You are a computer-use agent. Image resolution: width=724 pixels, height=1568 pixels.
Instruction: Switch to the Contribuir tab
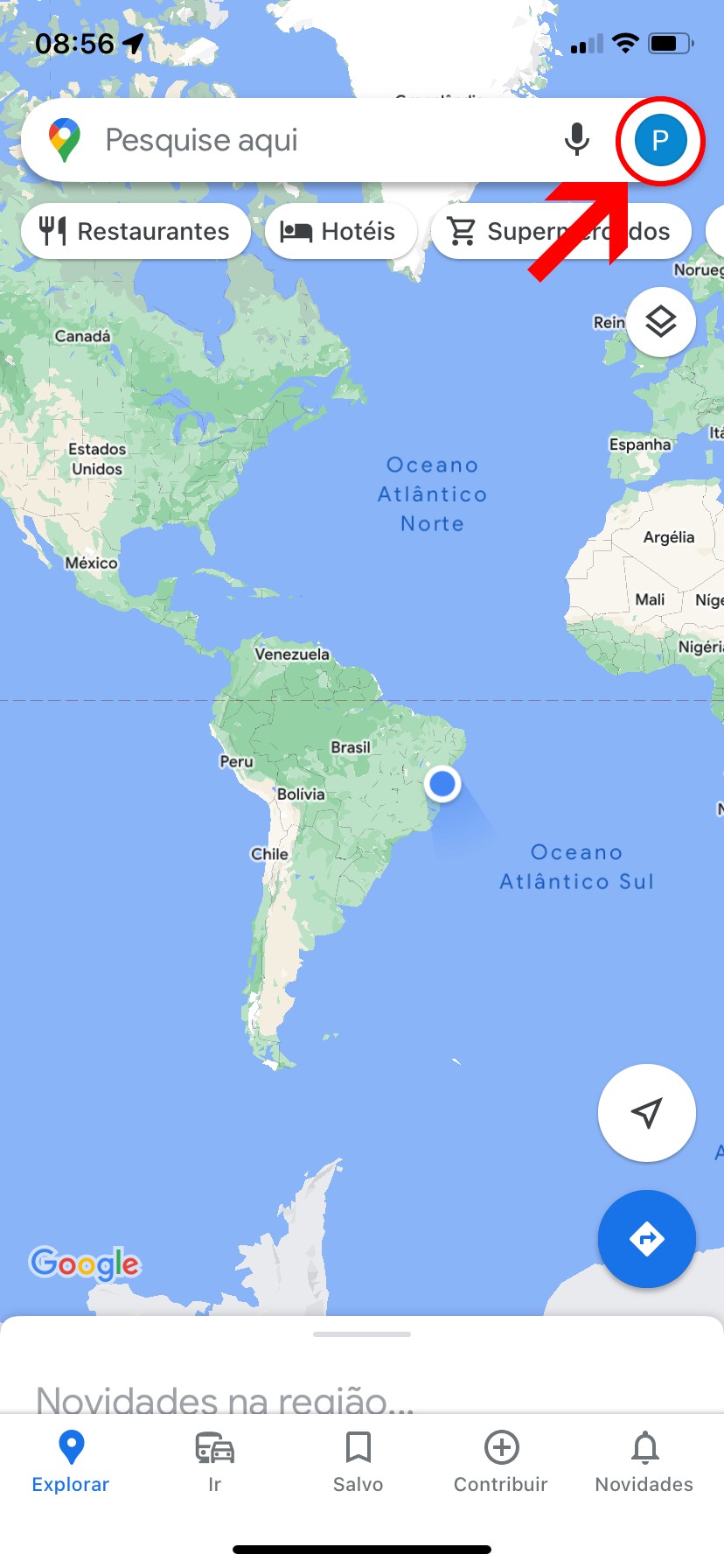coord(501,1463)
